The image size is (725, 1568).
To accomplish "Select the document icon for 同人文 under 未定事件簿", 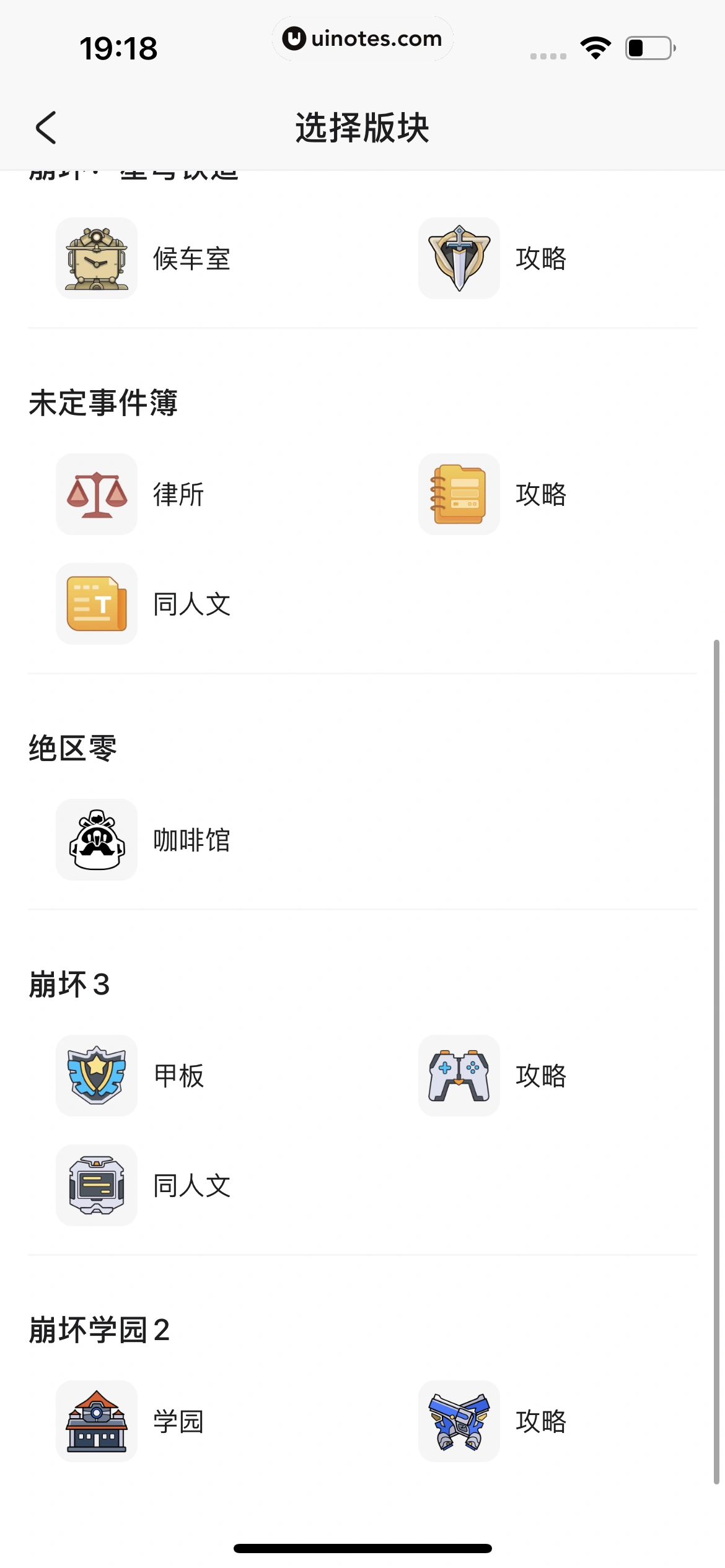I will pos(96,603).
